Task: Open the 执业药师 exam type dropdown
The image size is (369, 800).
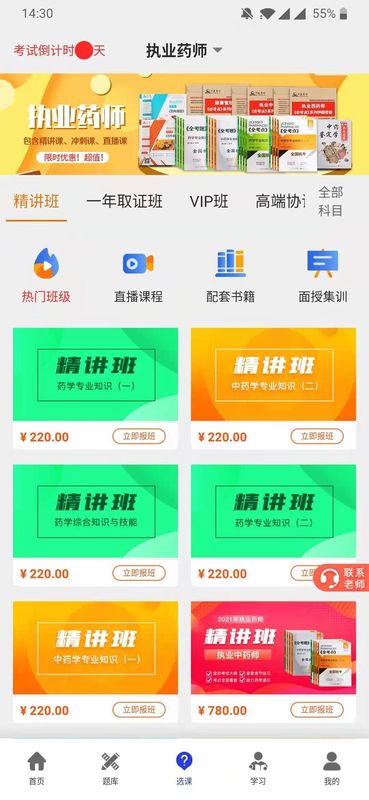Action: tap(184, 51)
